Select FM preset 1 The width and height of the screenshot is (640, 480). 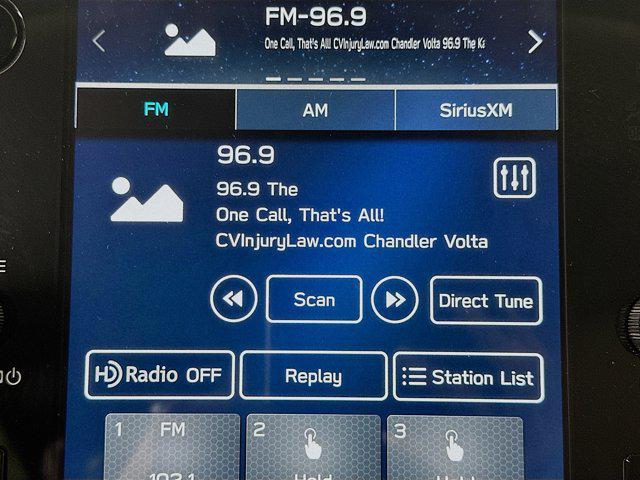tap(173, 447)
